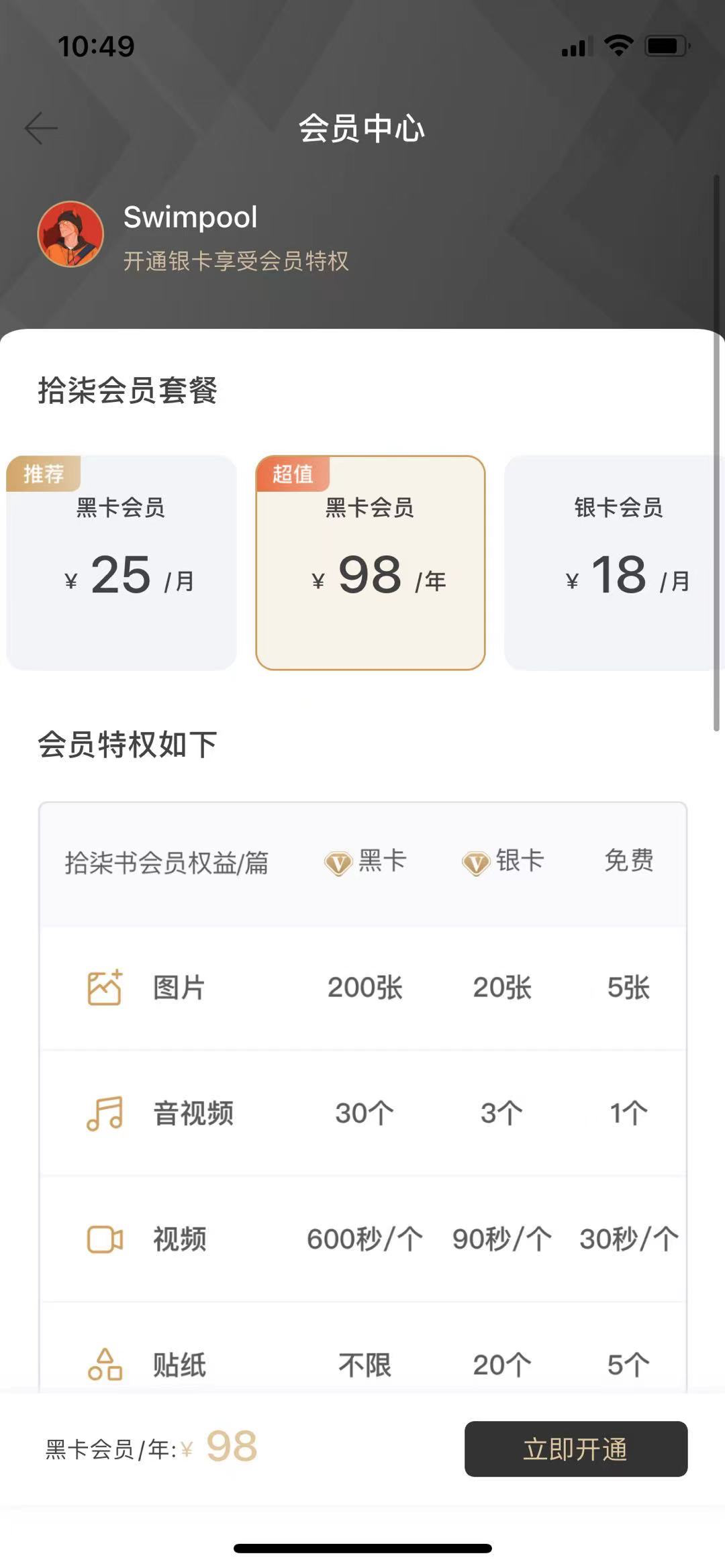Go back using the arrow icon
This screenshot has width=725, height=1568.
click(x=41, y=128)
